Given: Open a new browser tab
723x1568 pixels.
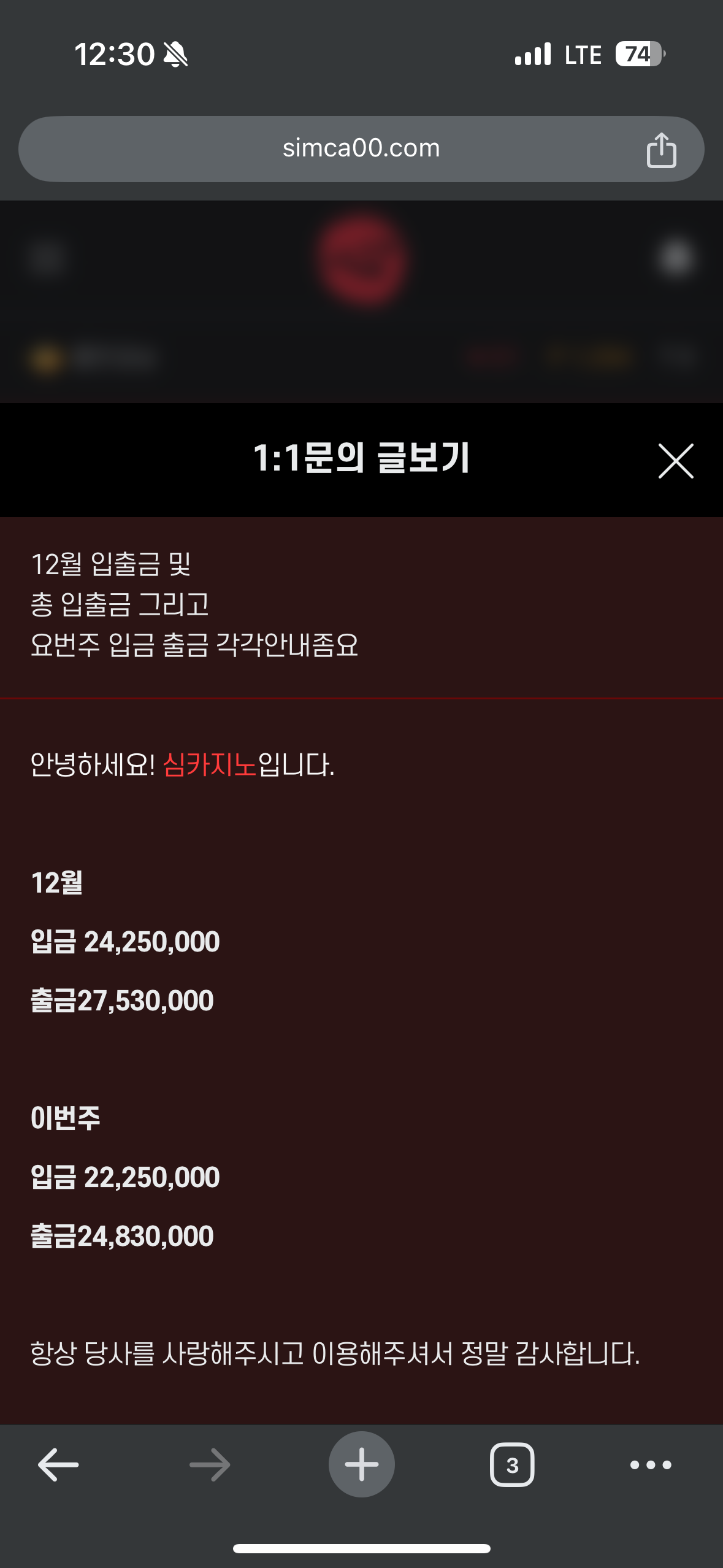Looking at the screenshot, I should click(x=361, y=1465).
